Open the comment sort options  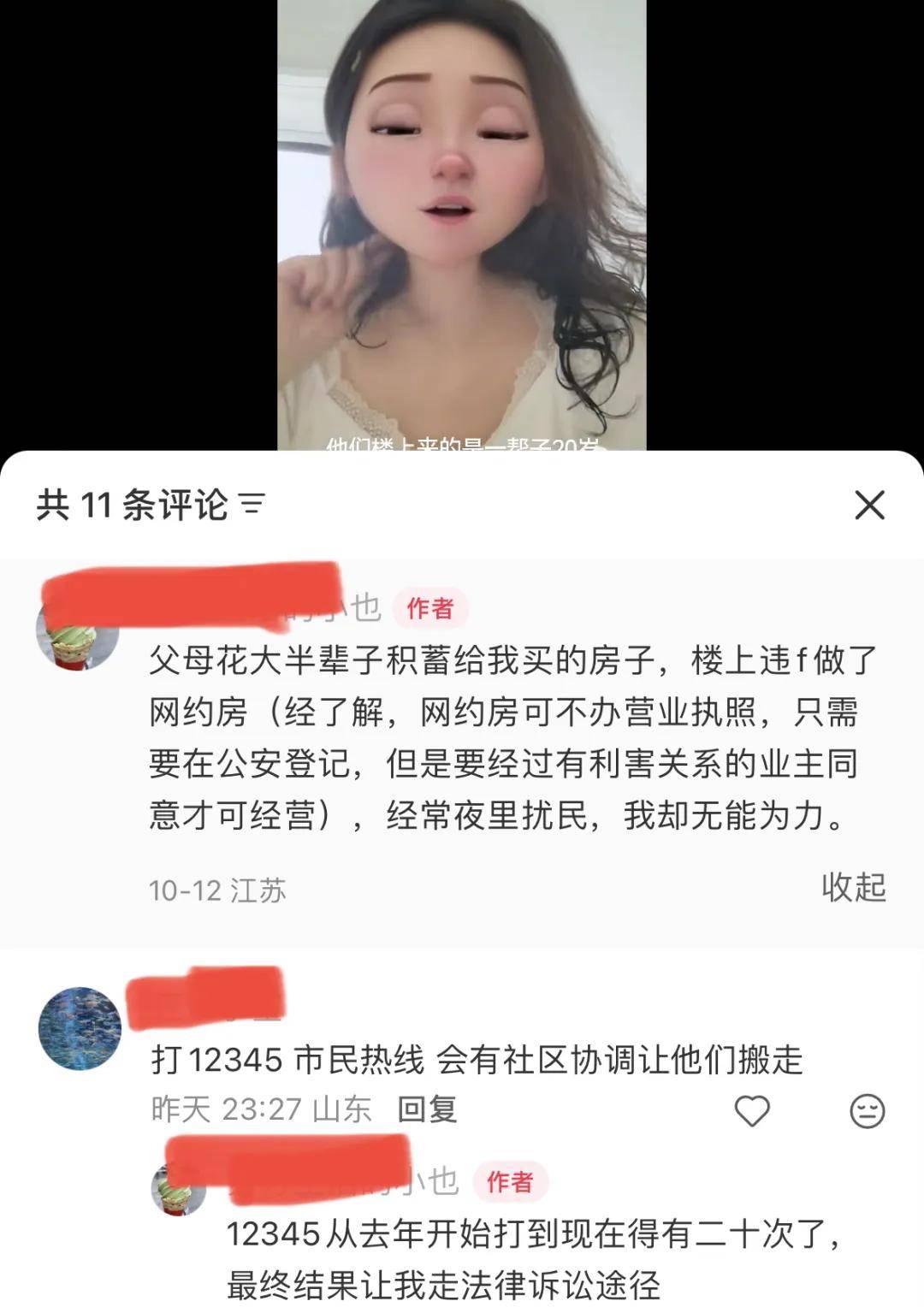[252, 505]
